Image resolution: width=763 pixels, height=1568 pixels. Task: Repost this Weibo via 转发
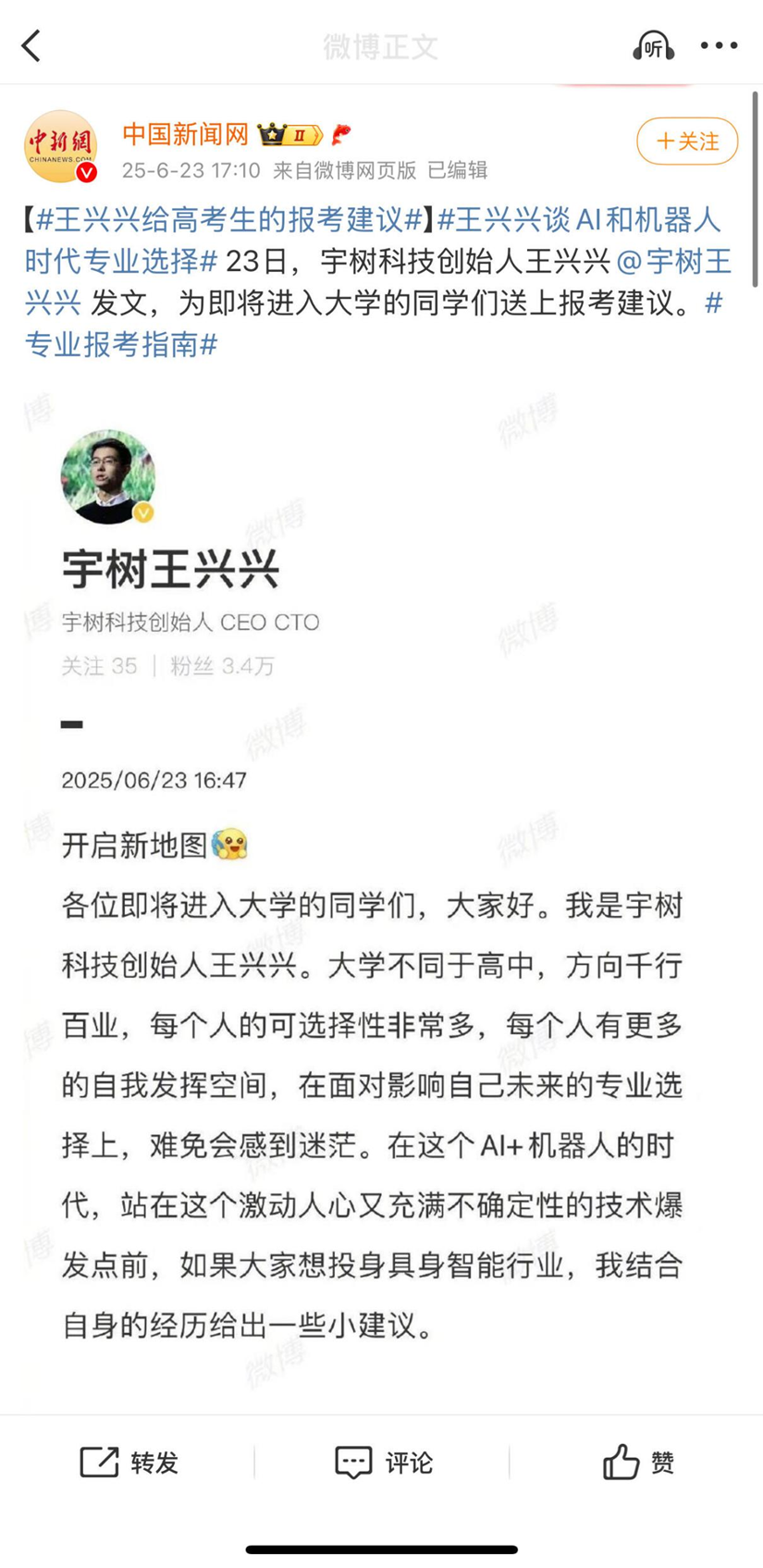click(129, 1463)
